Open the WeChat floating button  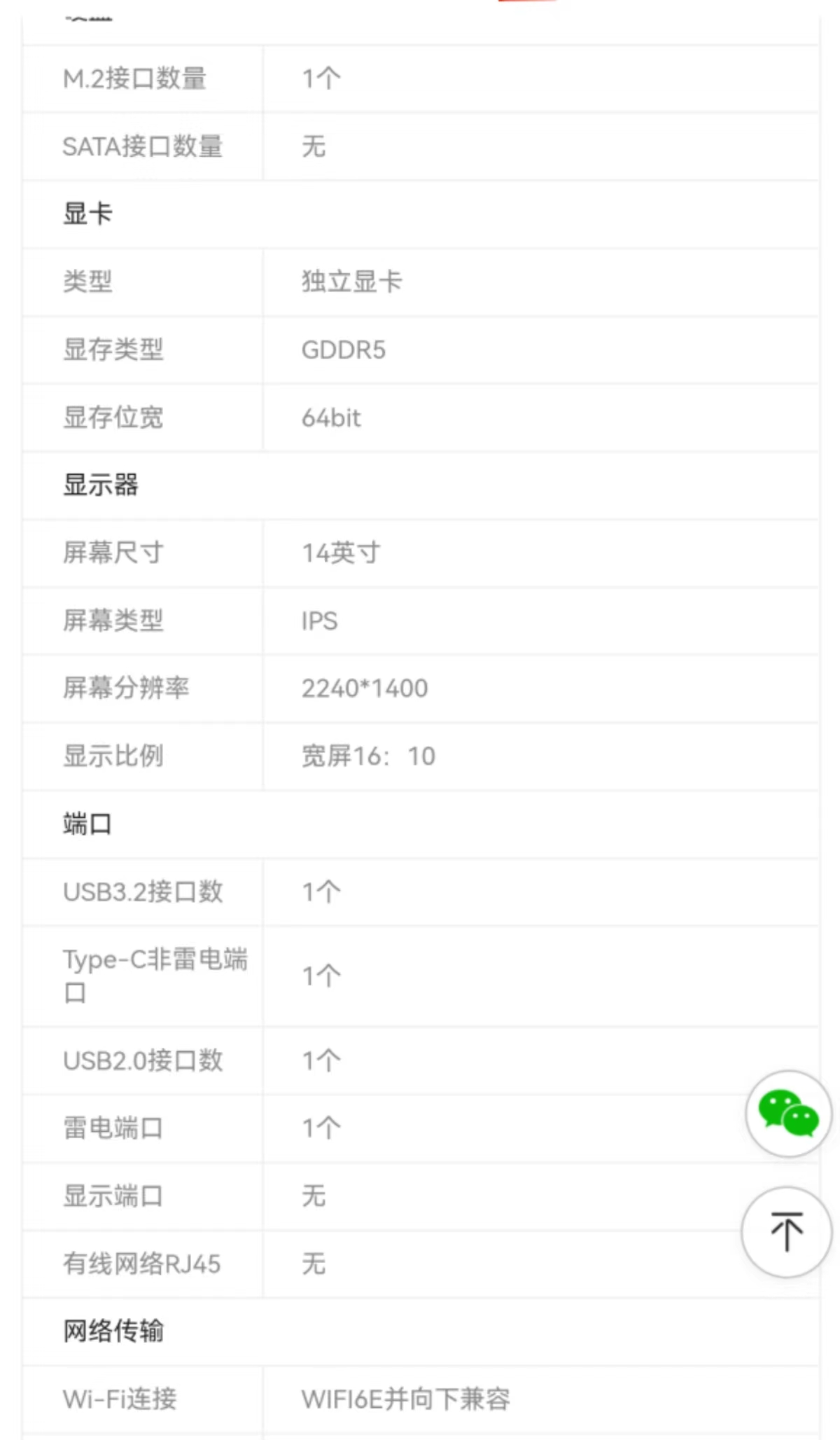tap(788, 1113)
